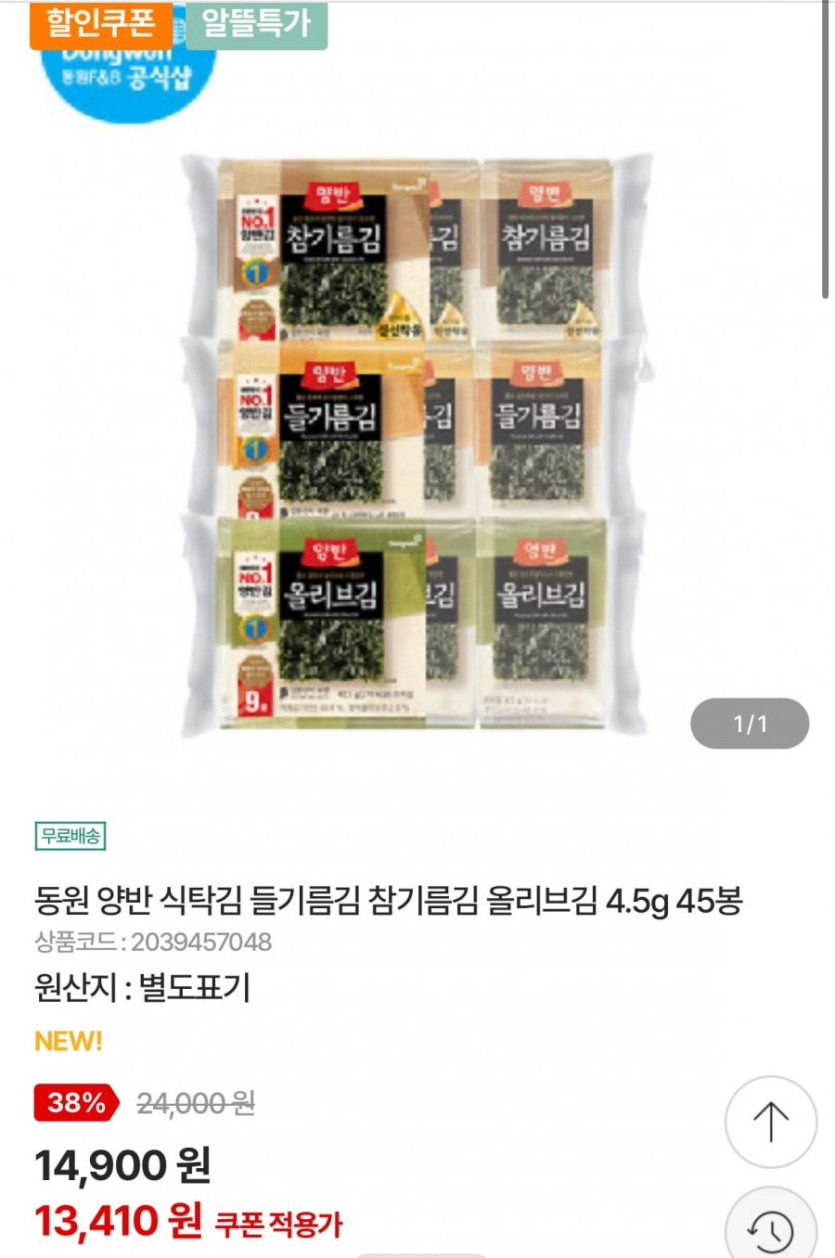Image resolution: width=835 pixels, height=1258 pixels.
Task: Open the recently viewed history button
Action: coord(771,1229)
